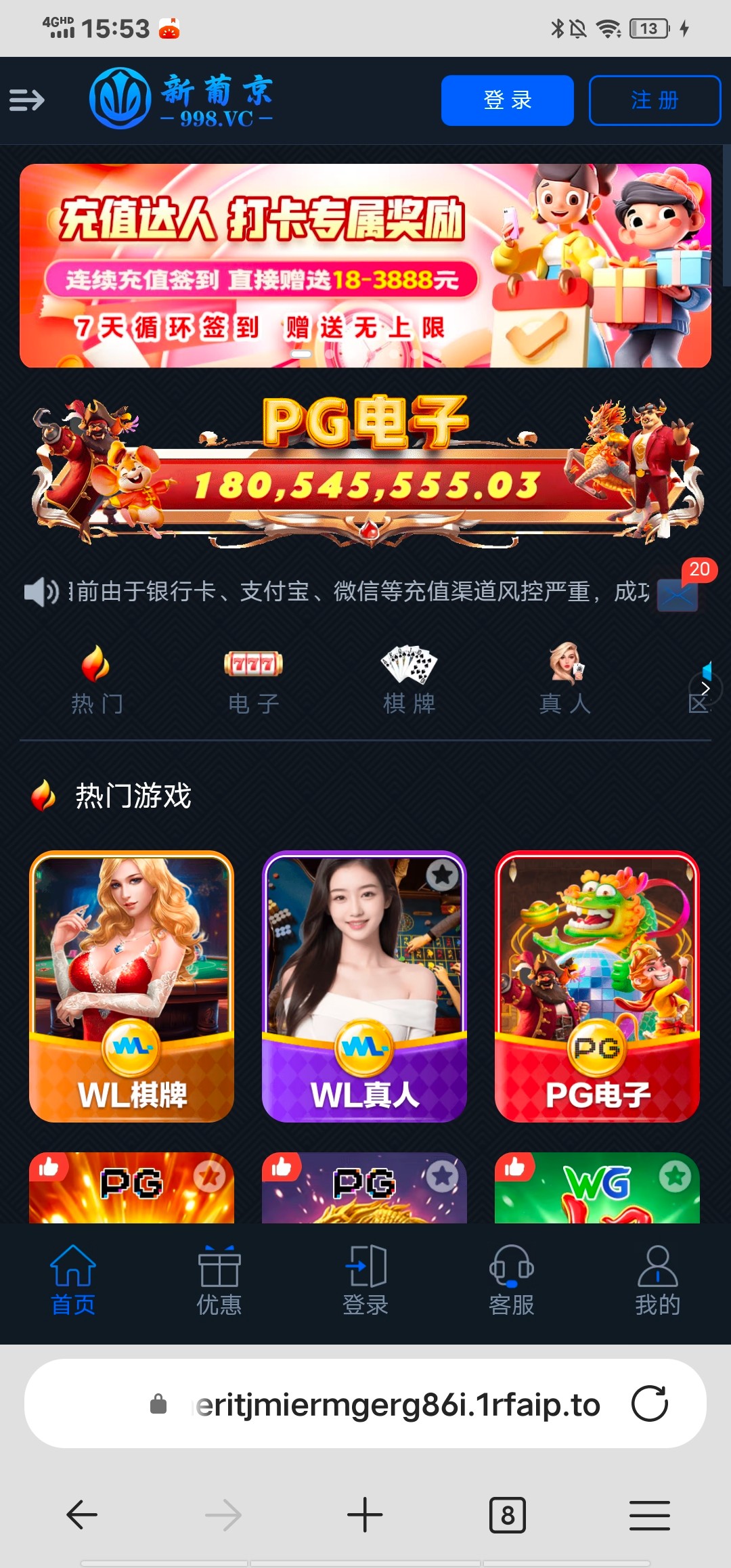
Task: Switch to the 真人 category
Action: (565, 680)
